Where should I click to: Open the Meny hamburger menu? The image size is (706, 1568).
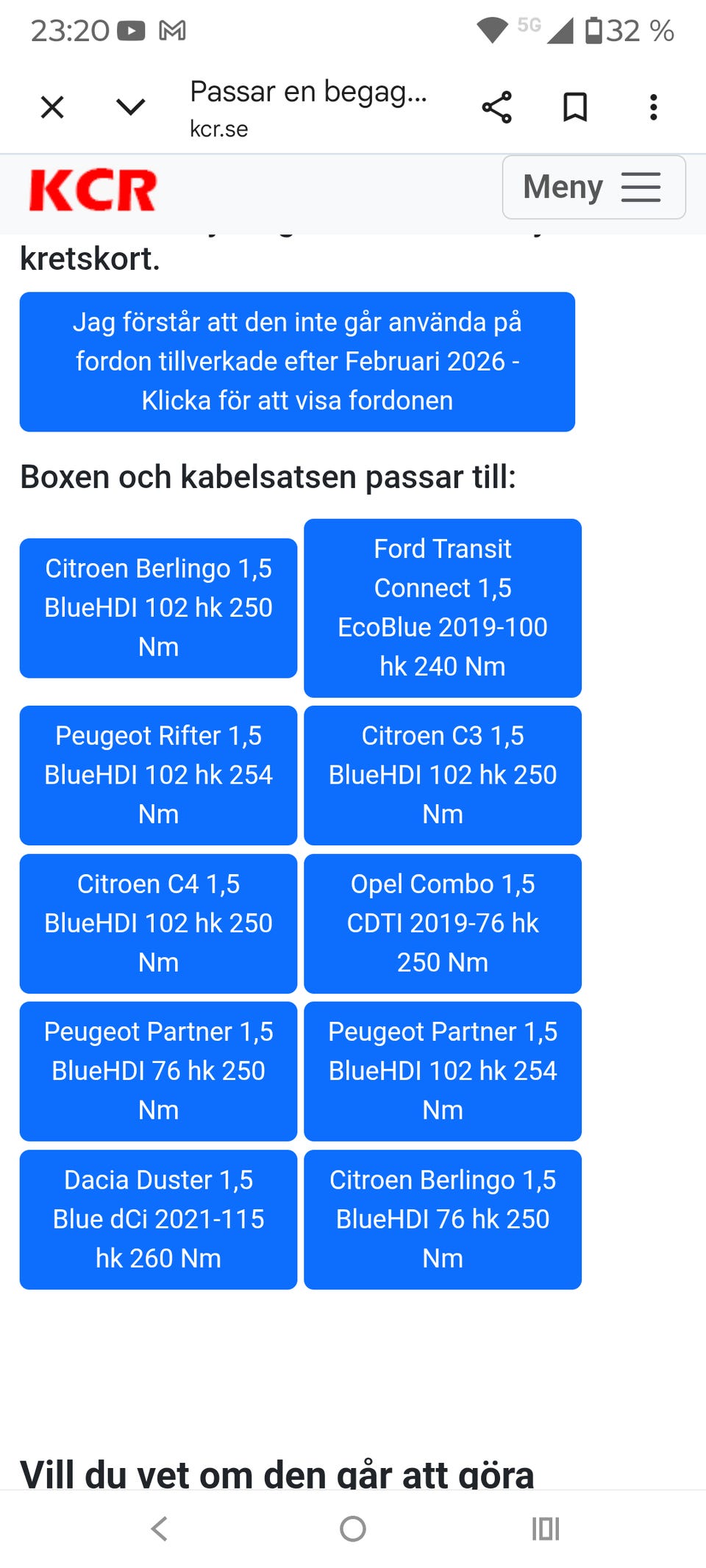(594, 187)
